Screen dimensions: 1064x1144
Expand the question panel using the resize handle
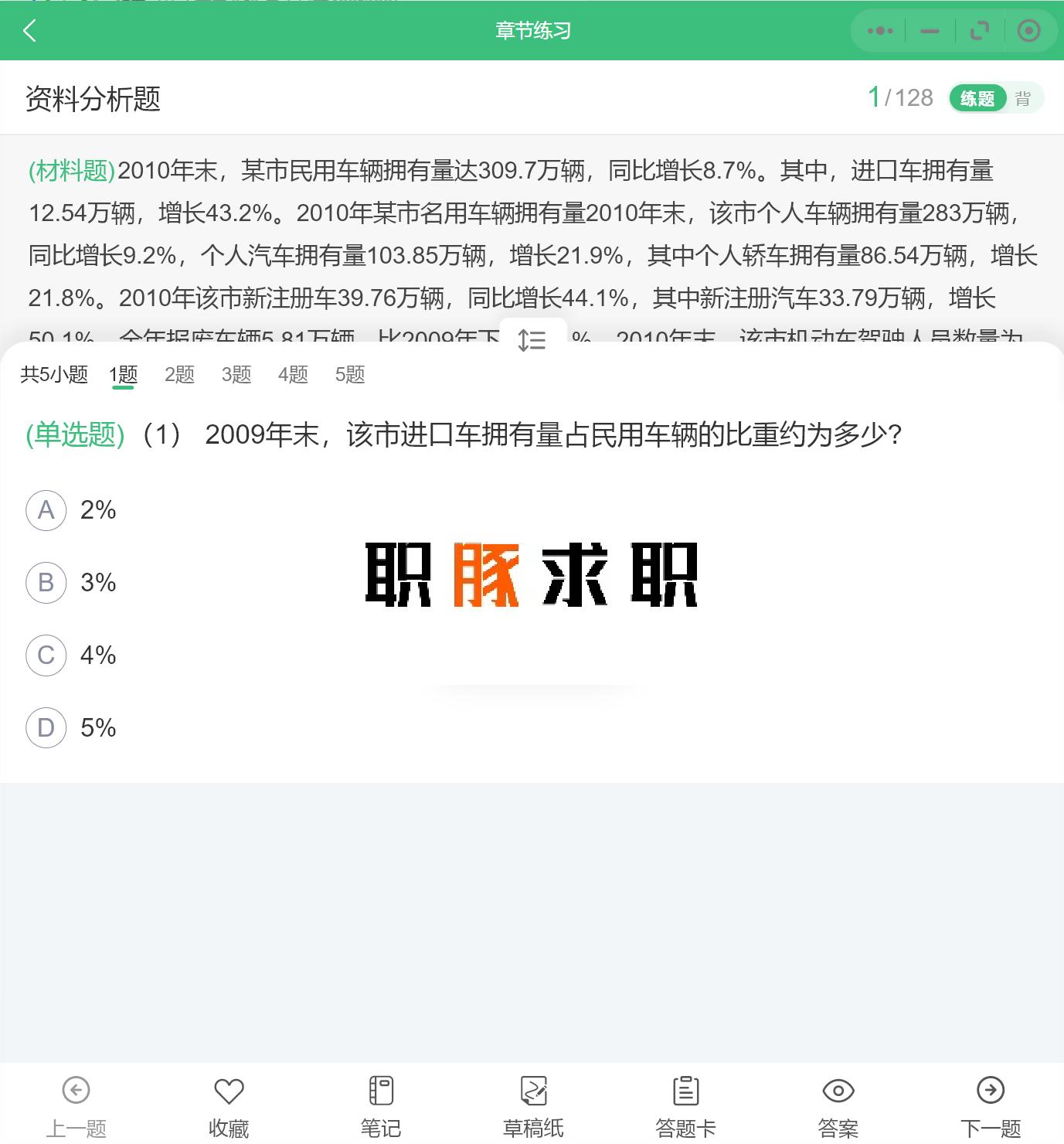tap(534, 340)
